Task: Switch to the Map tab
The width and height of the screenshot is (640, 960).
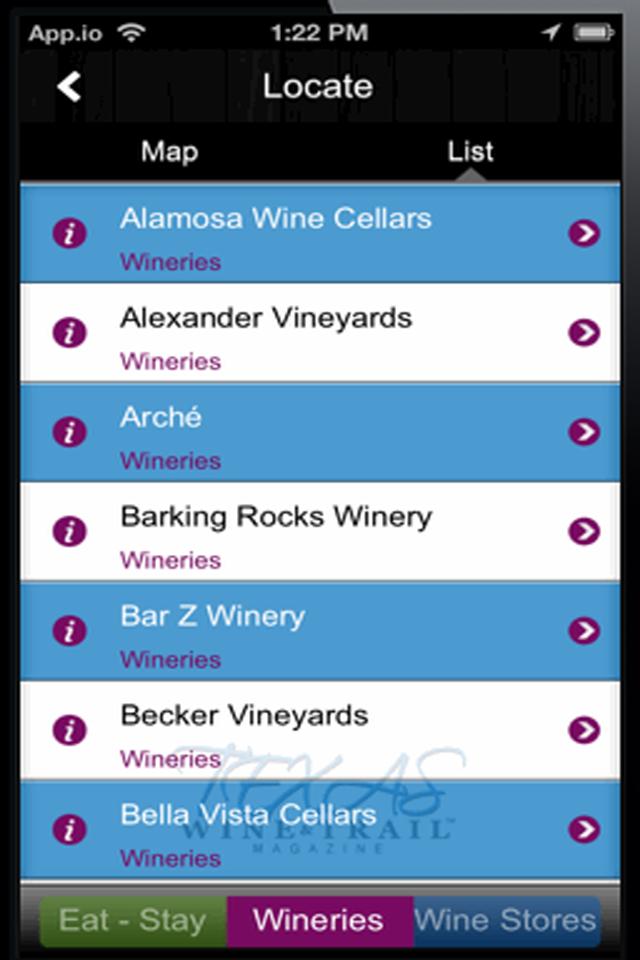Action: point(169,152)
